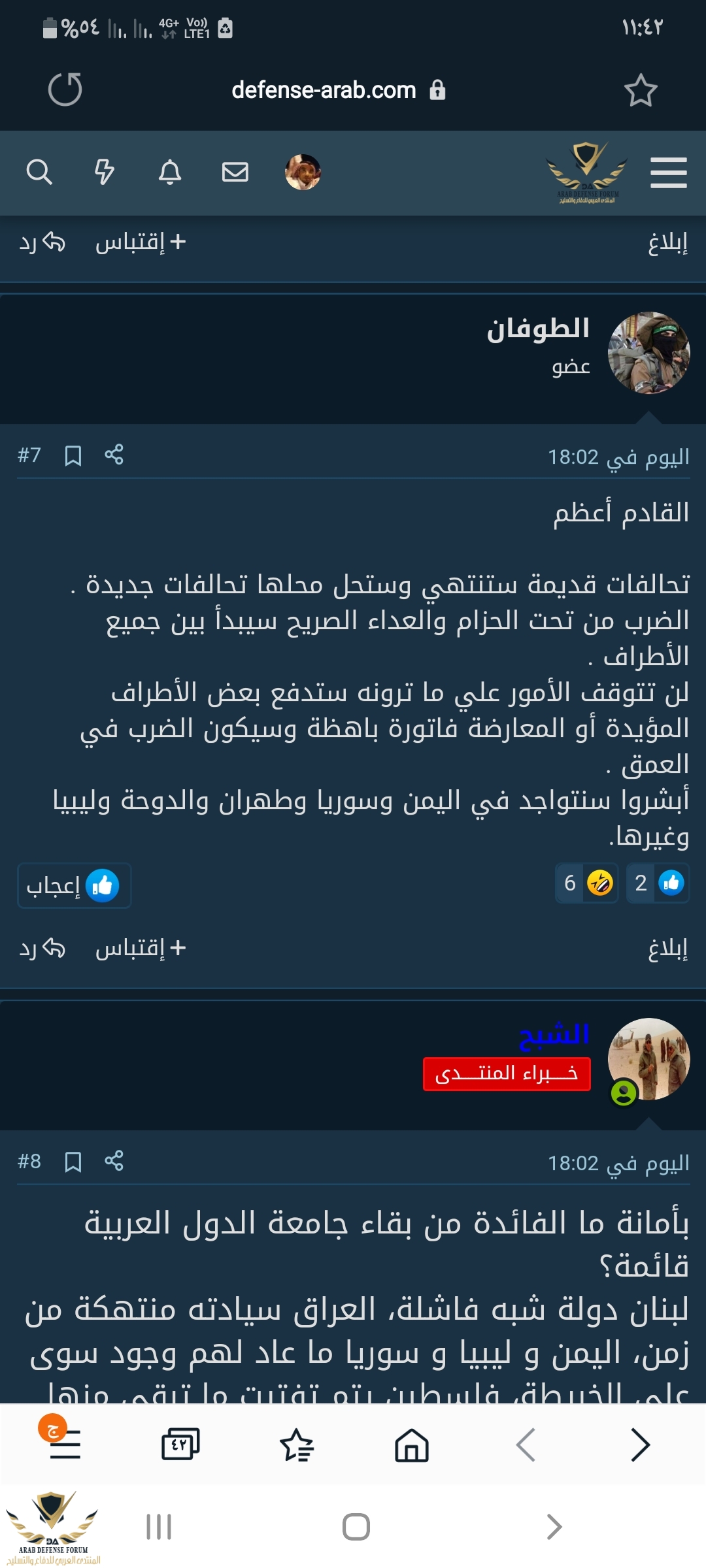Quote post #7 with إقتباس

pyautogui.click(x=141, y=948)
